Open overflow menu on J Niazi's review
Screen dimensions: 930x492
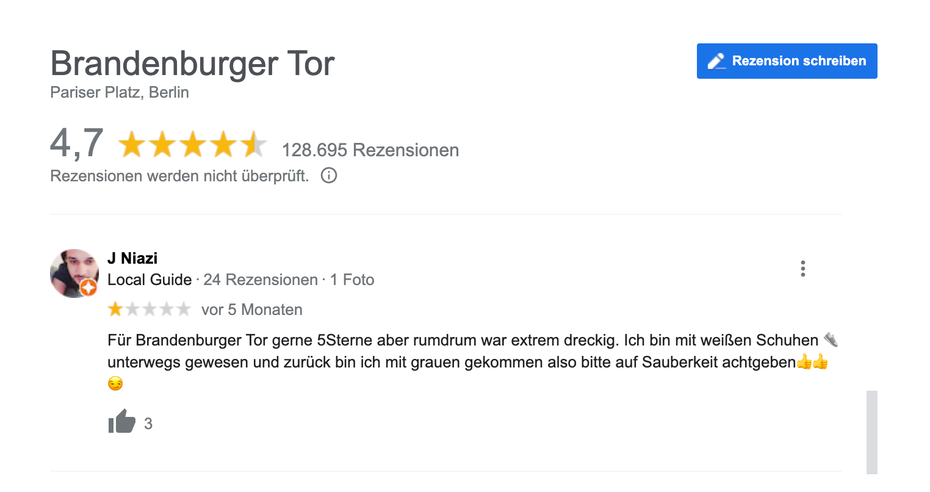point(802,269)
